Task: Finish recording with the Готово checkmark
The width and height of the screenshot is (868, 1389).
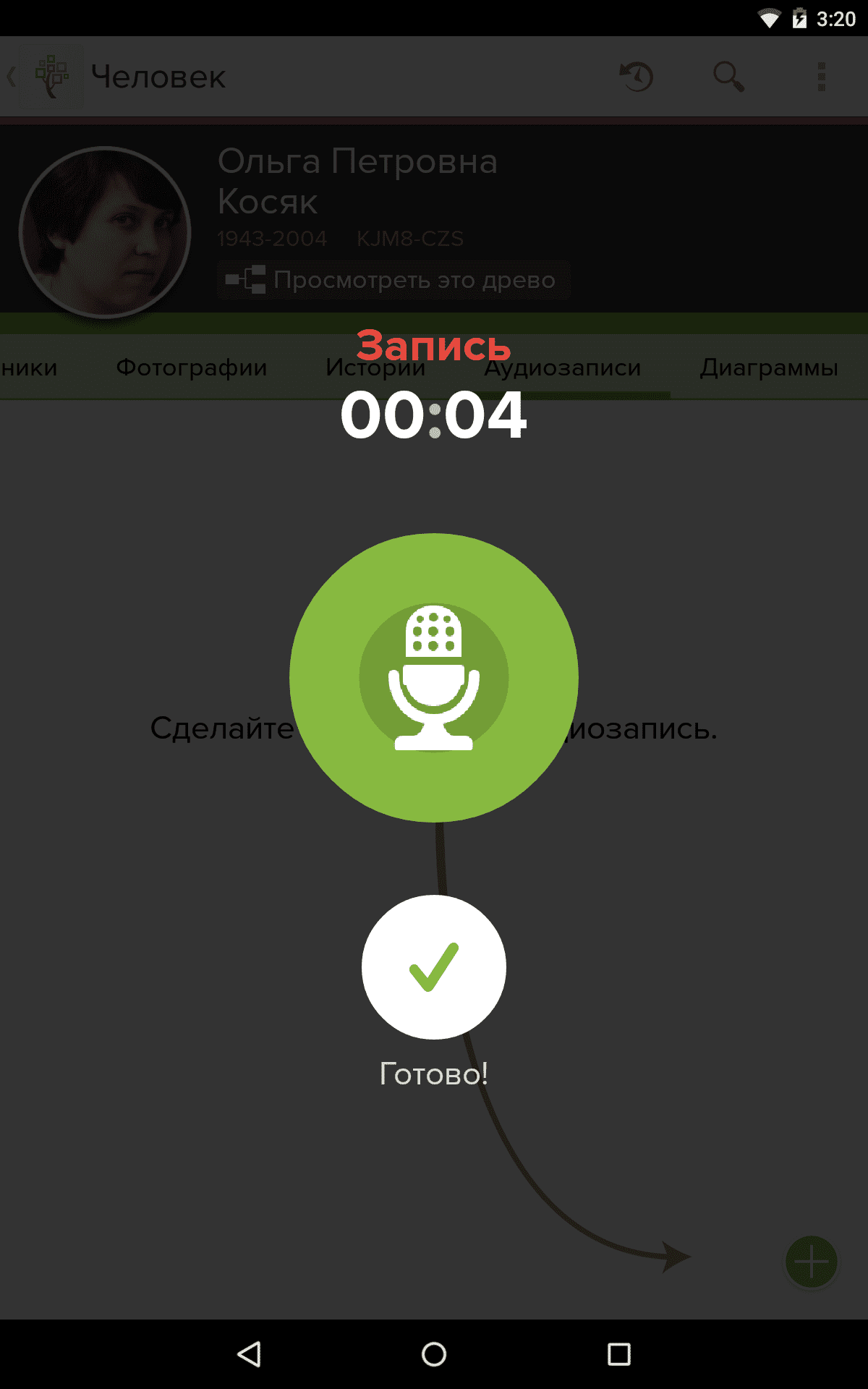Action: pos(434,967)
